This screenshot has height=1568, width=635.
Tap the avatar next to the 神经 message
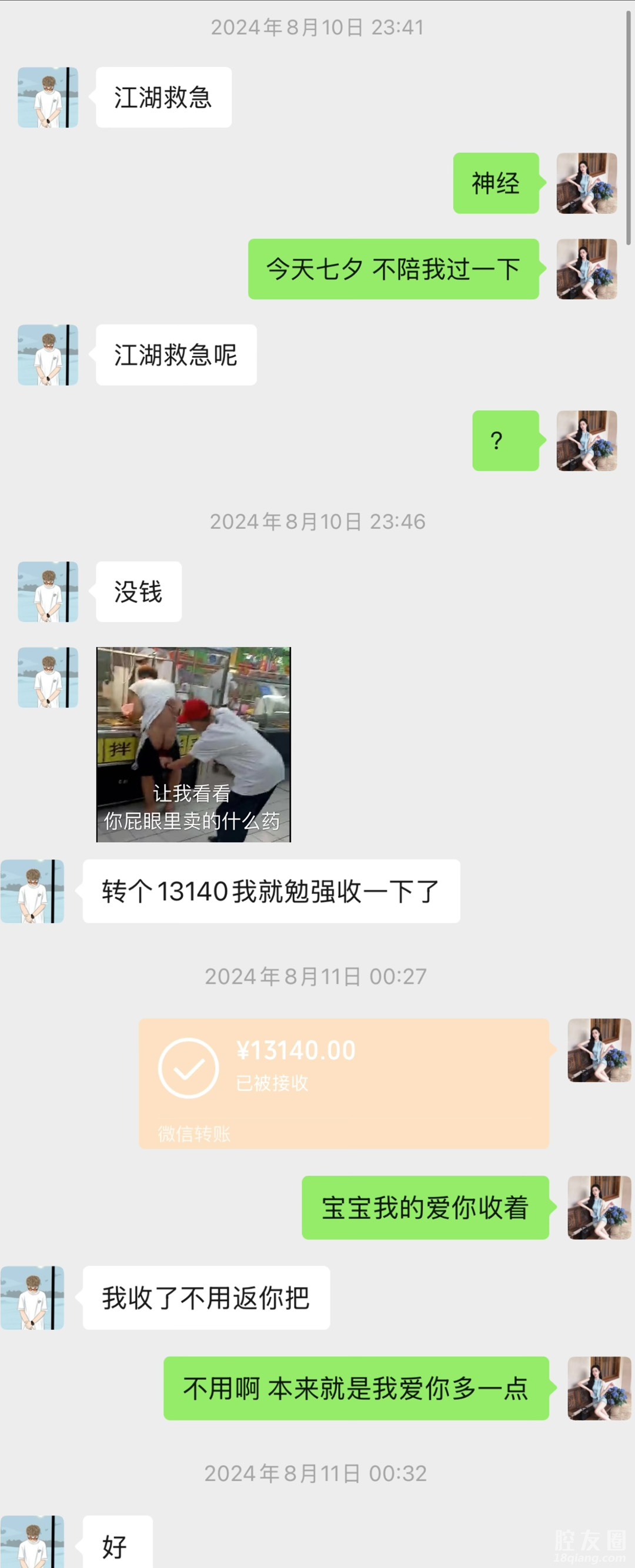(586, 183)
